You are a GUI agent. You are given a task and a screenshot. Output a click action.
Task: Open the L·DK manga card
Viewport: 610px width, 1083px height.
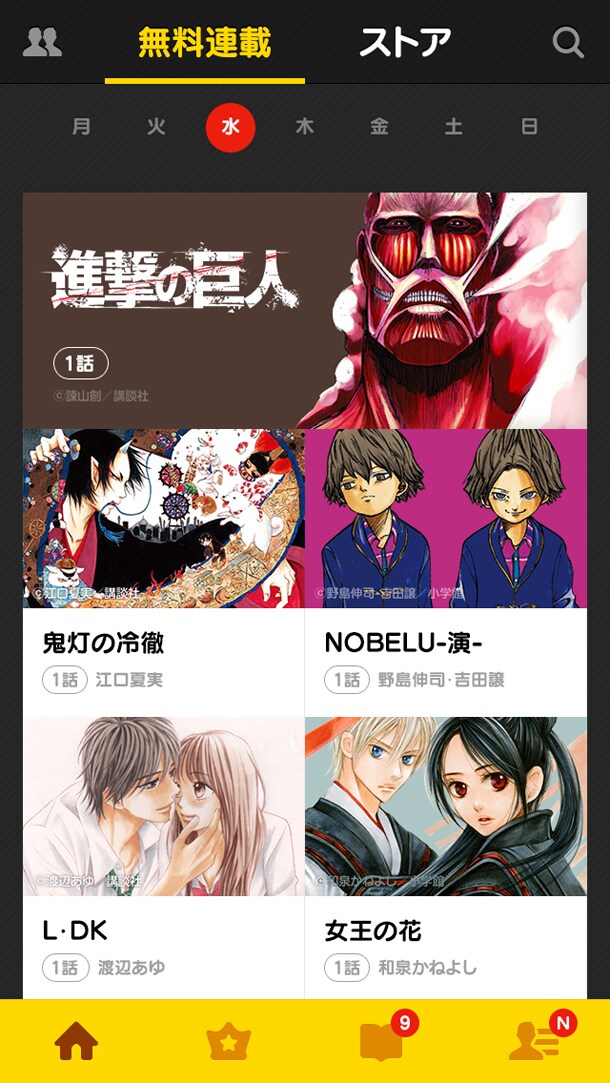click(x=163, y=850)
